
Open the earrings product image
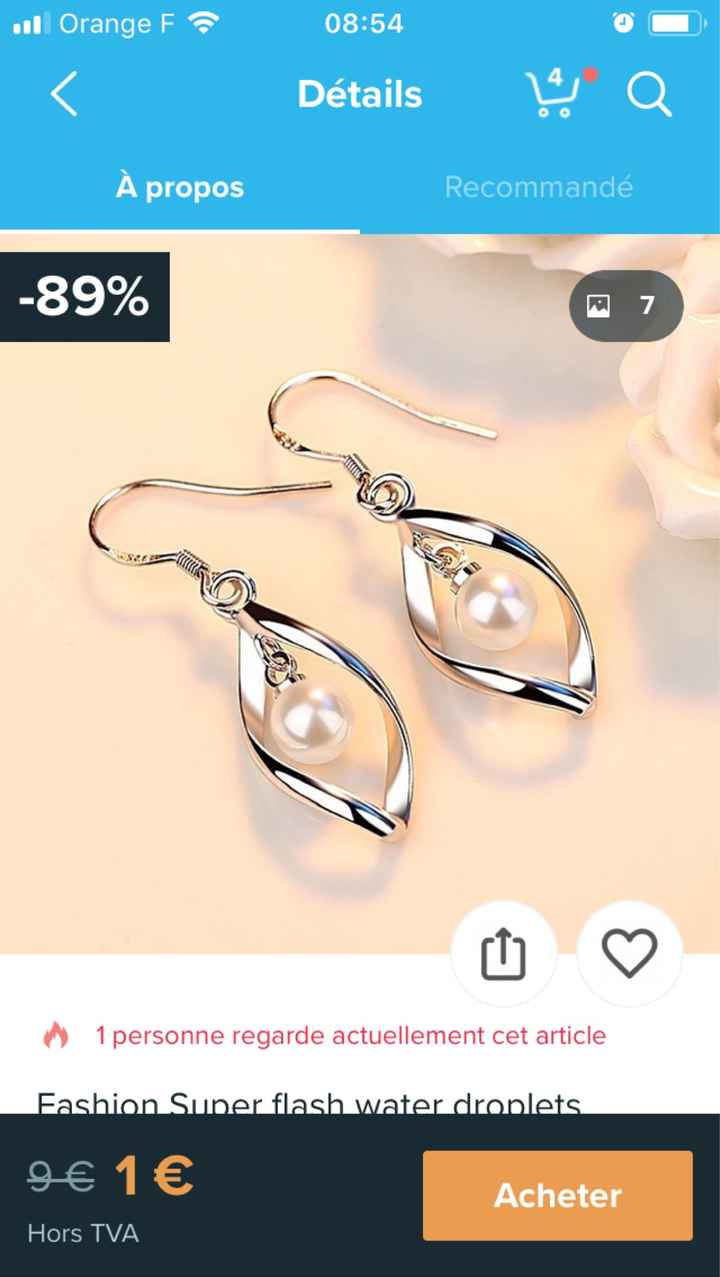click(360, 594)
